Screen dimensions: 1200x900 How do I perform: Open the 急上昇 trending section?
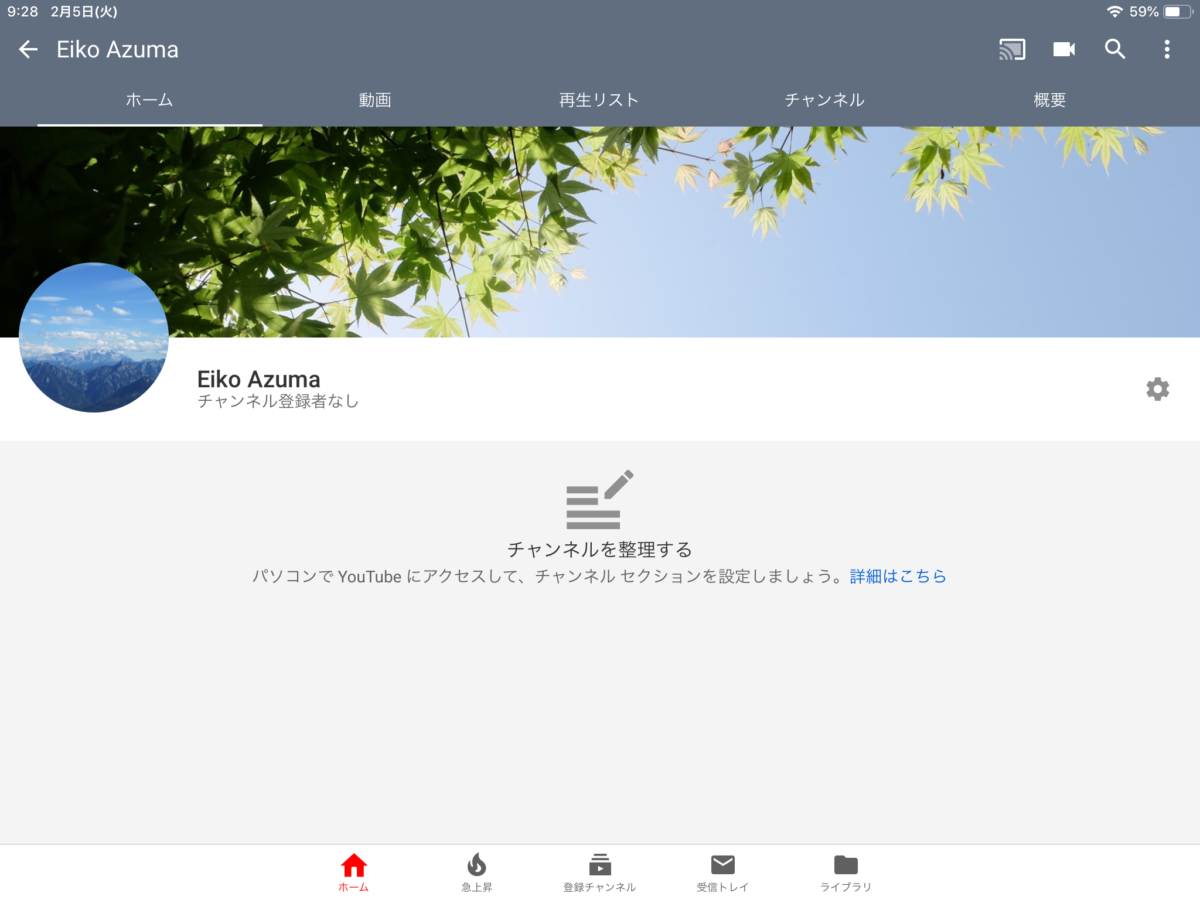click(x=477, y=872)
